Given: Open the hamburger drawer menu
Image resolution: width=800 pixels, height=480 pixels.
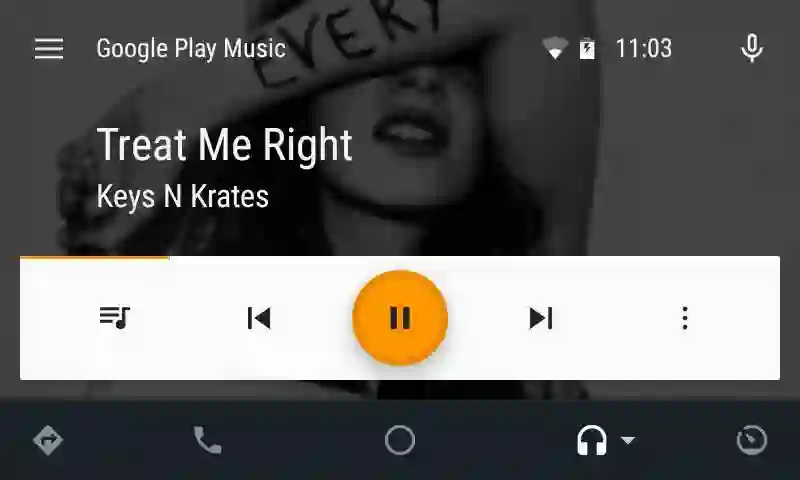Looking at the screenshot, I should 49,48.
